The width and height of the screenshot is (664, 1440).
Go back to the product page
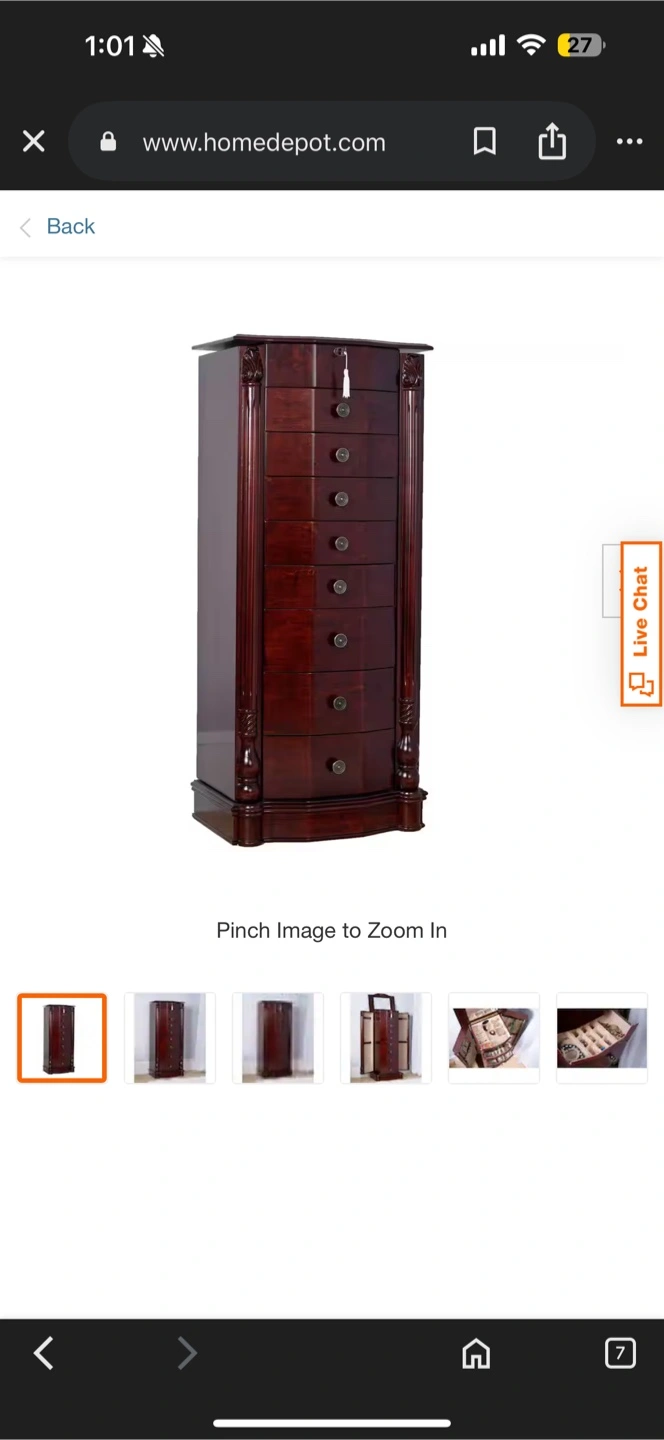pyautogui.click(x=57, y=227)
